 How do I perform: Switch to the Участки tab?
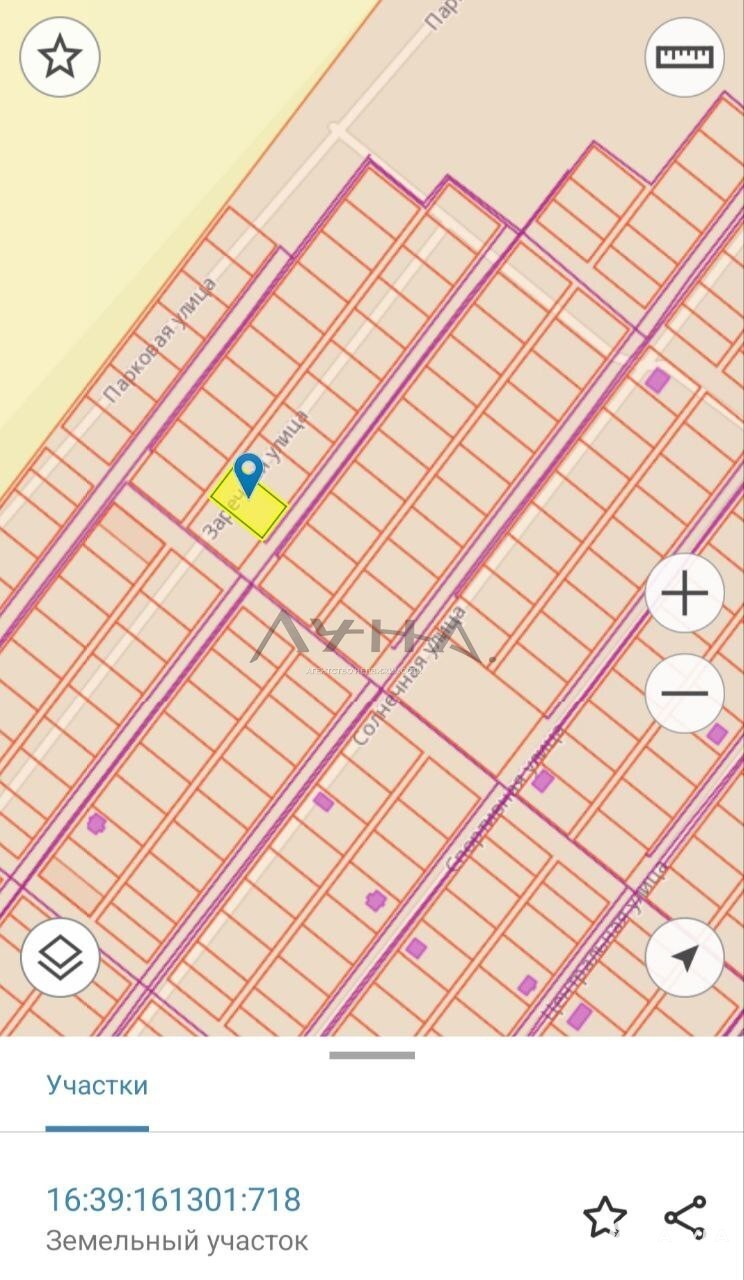(97, 1086)
